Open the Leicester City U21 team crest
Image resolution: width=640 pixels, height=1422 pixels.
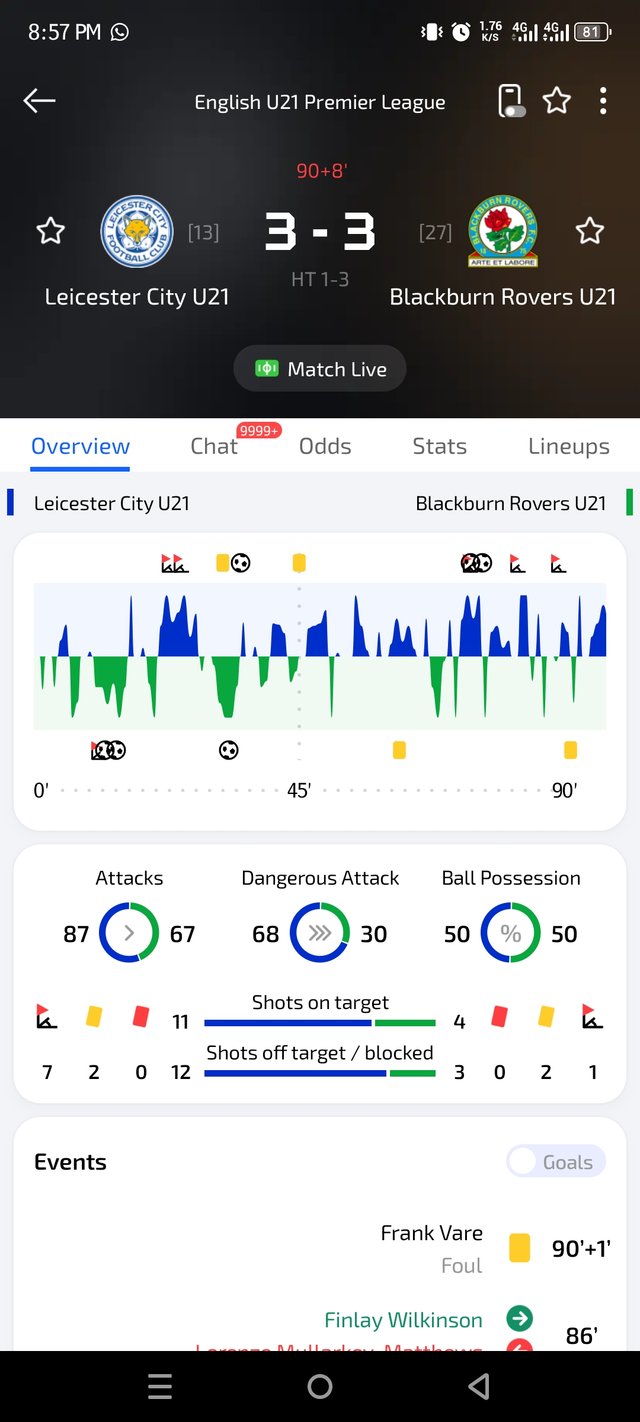click(x=138, y=232)
